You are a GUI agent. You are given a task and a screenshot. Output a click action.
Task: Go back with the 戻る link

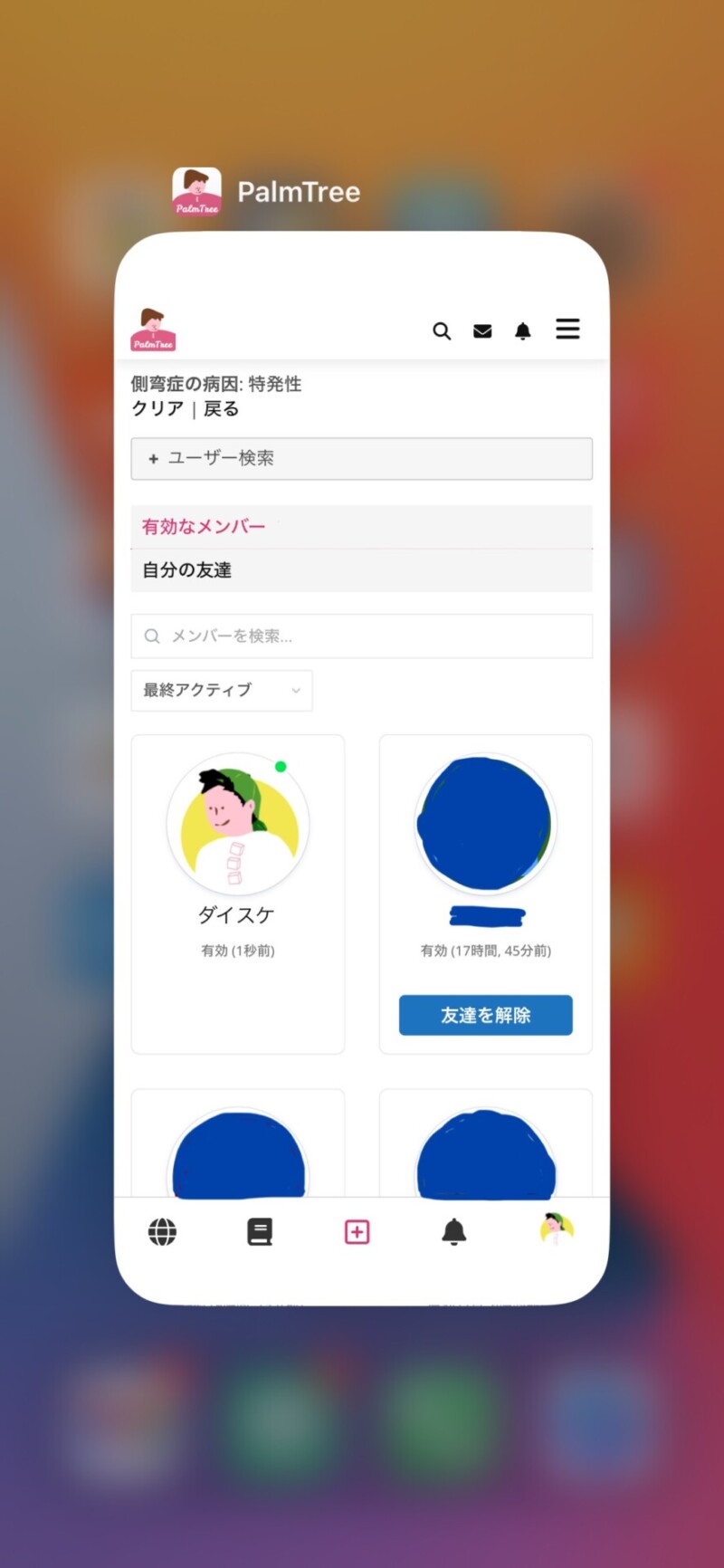coord(221,409)
